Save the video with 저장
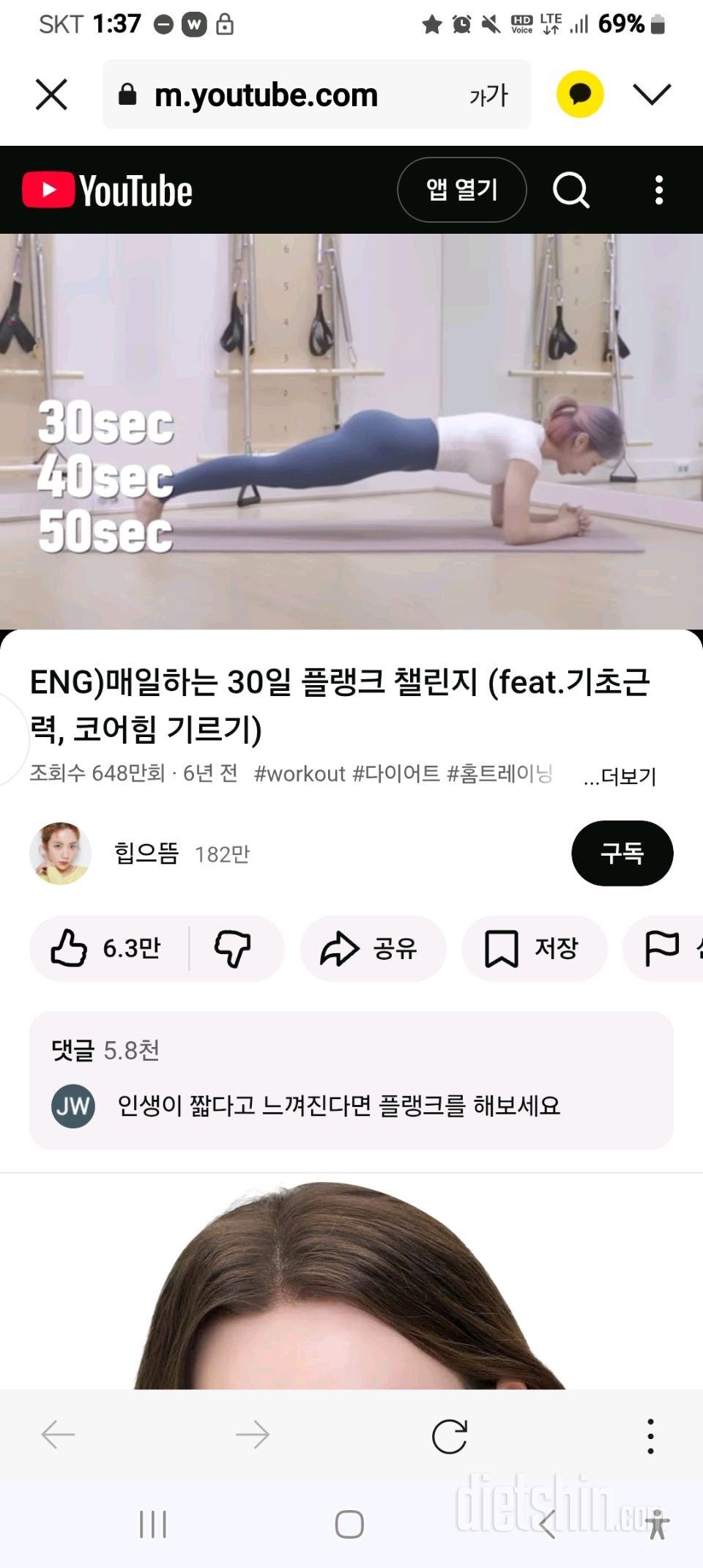The image size is (703, 1568). click(x=533, y=948)
